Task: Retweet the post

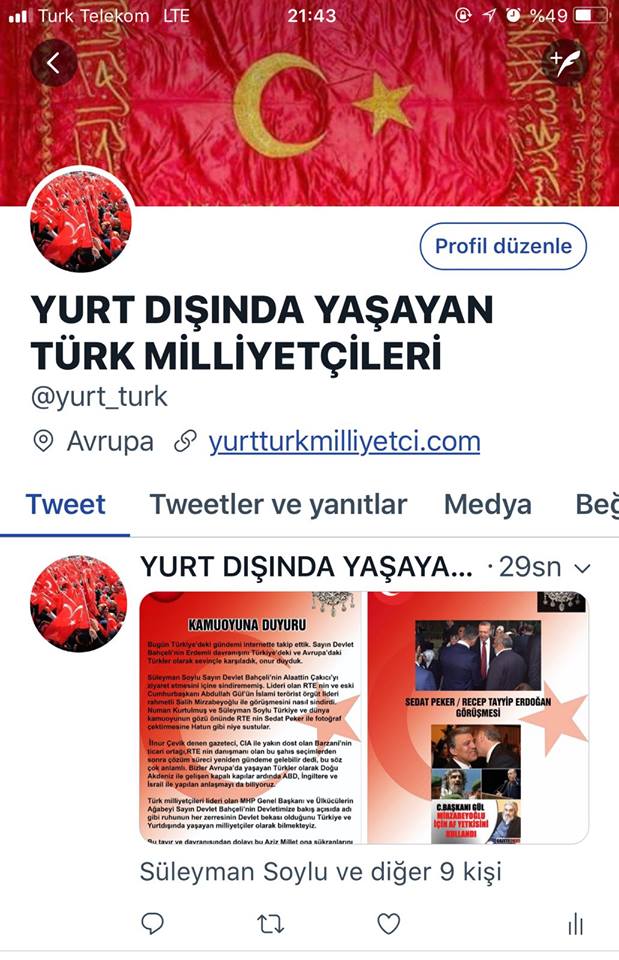Action: point(270,923)
